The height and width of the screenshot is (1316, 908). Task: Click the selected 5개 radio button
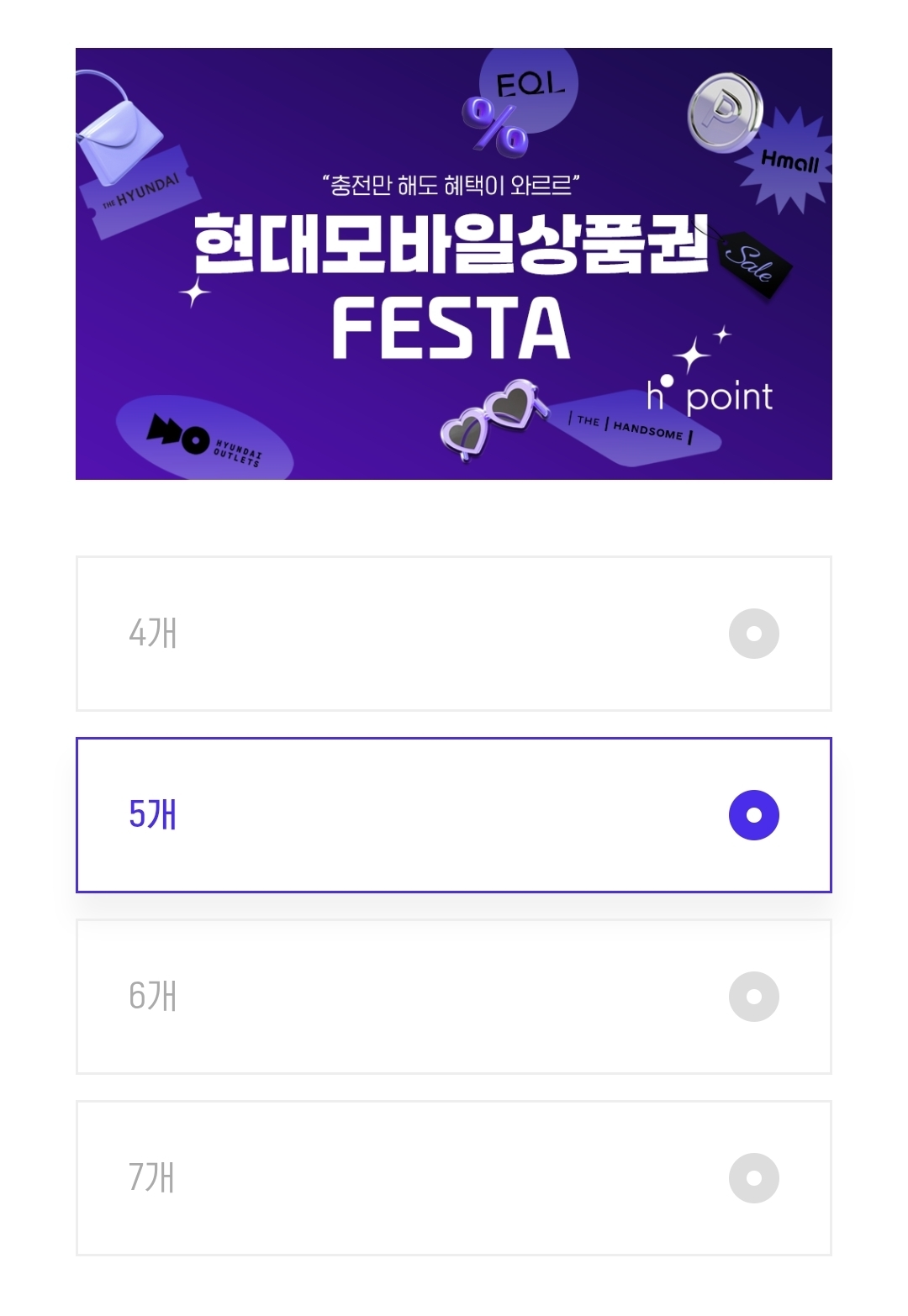(754, 813)
